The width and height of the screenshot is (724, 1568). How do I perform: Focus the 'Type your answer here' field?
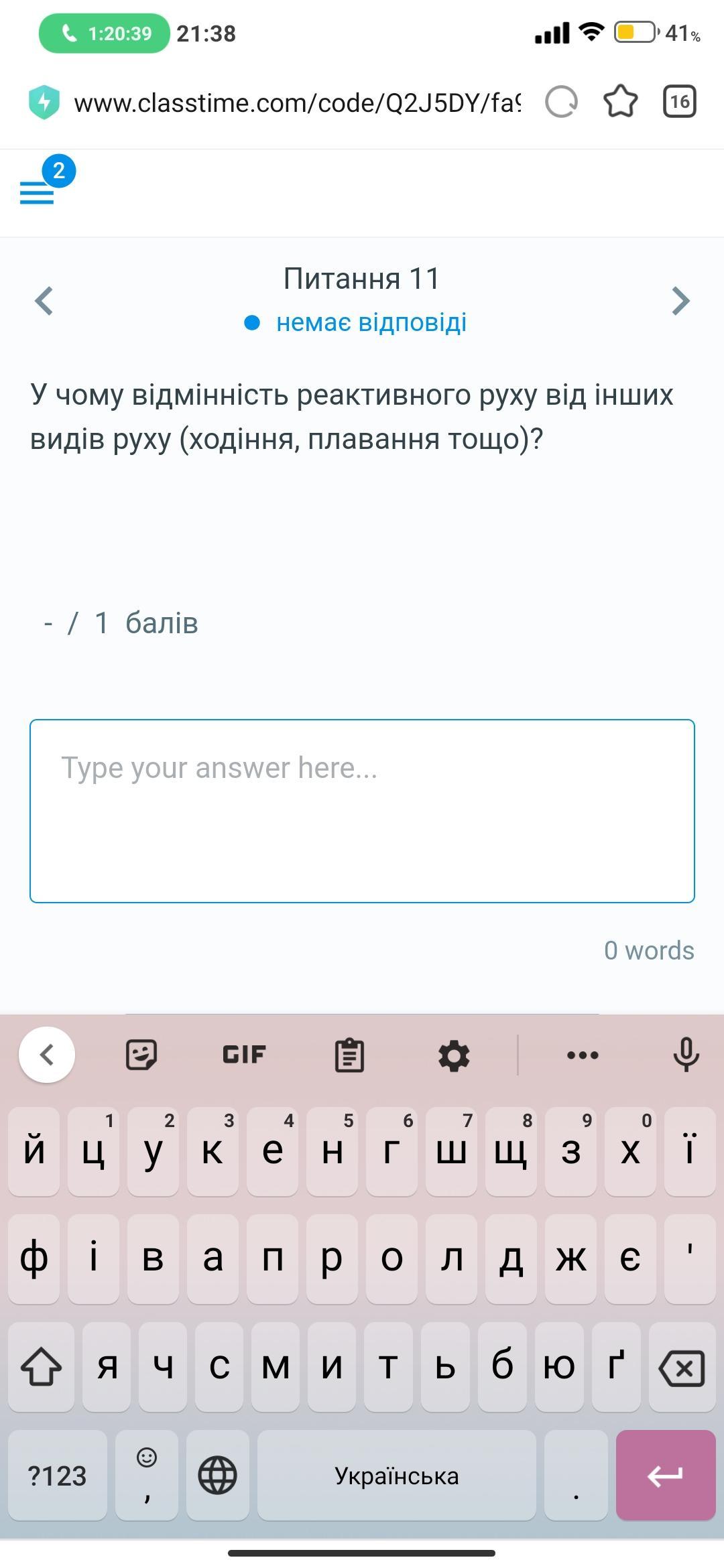(362, 811)
